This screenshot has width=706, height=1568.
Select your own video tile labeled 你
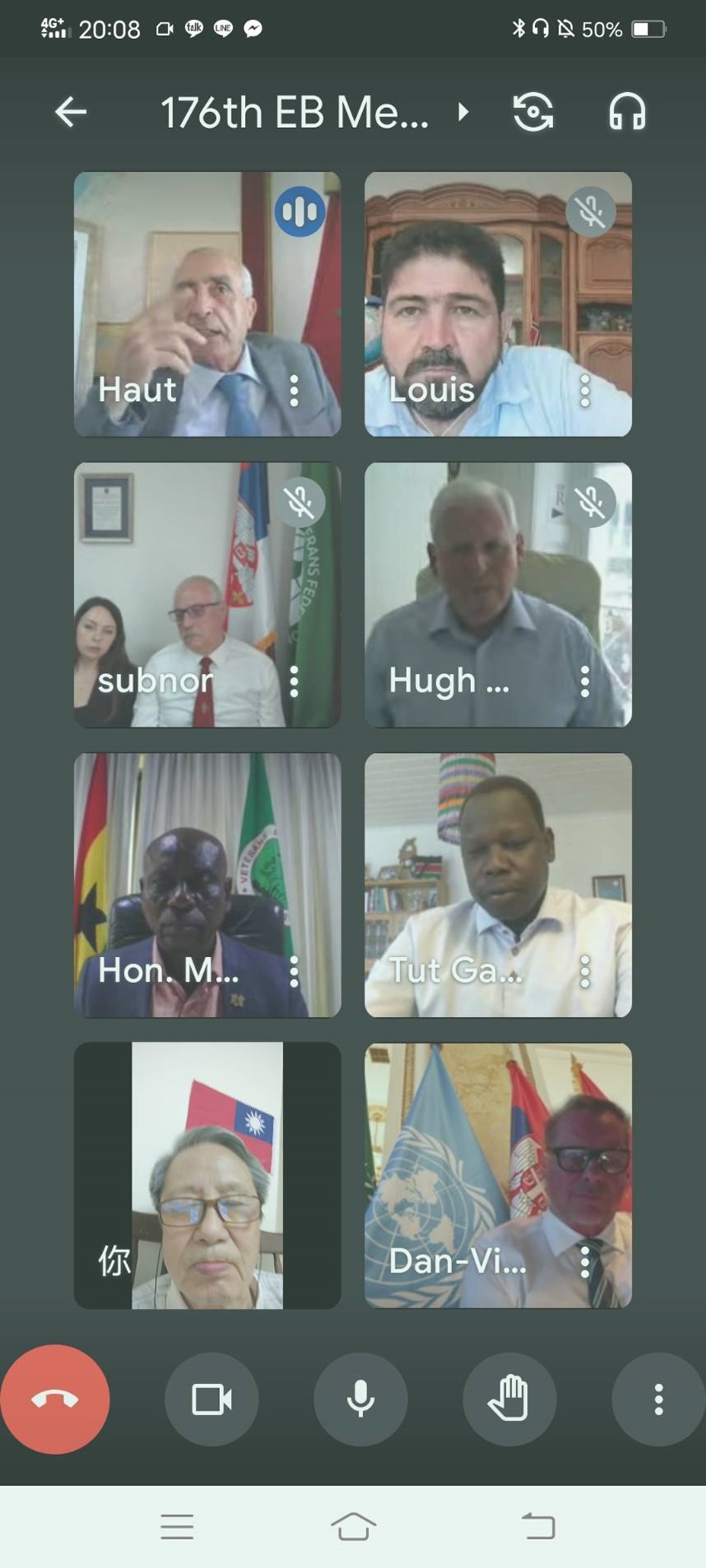(x=207, y=1175)
